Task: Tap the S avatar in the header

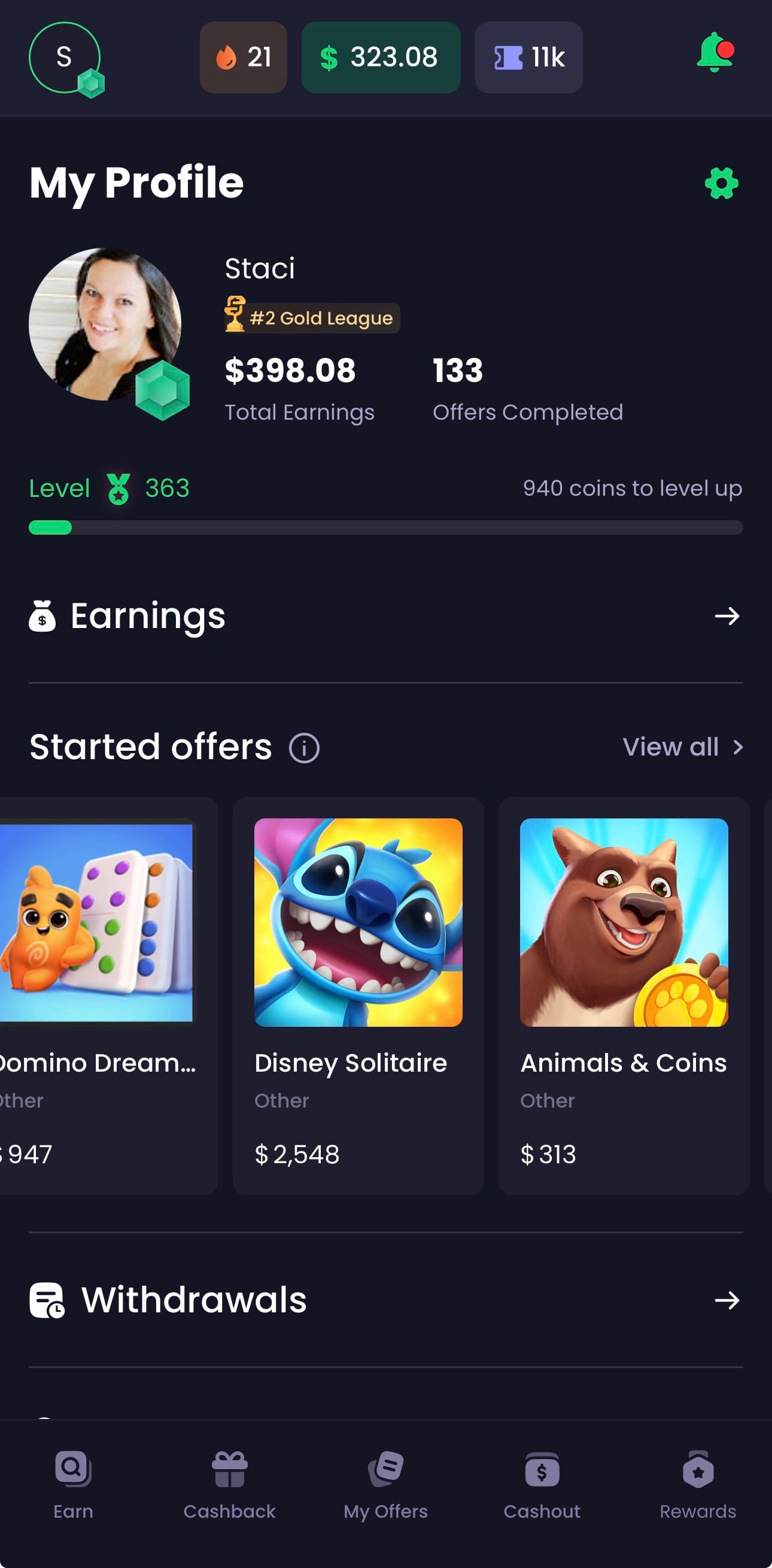Action: [x=65, y=57]
